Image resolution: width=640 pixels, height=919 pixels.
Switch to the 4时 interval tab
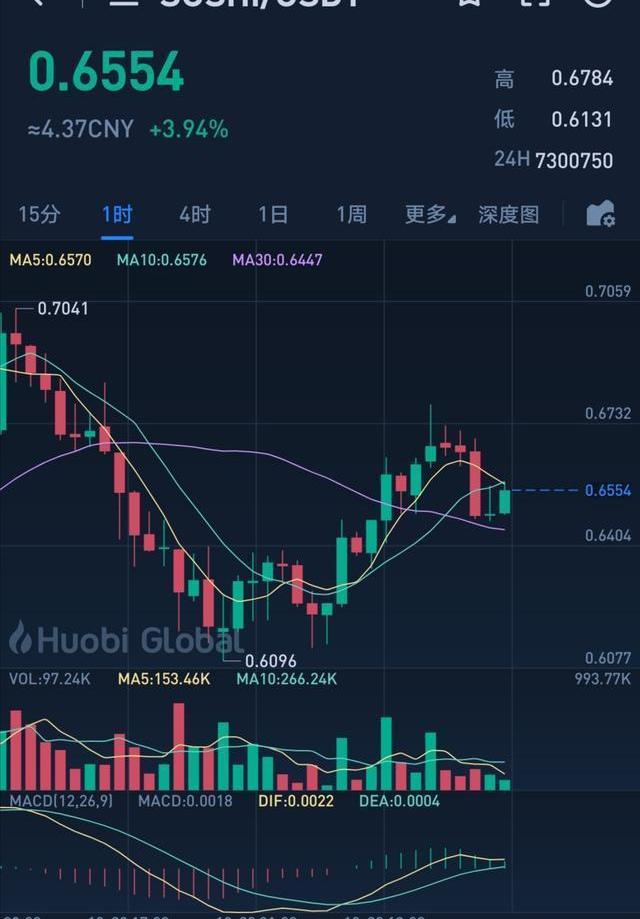tap(195, 214)
